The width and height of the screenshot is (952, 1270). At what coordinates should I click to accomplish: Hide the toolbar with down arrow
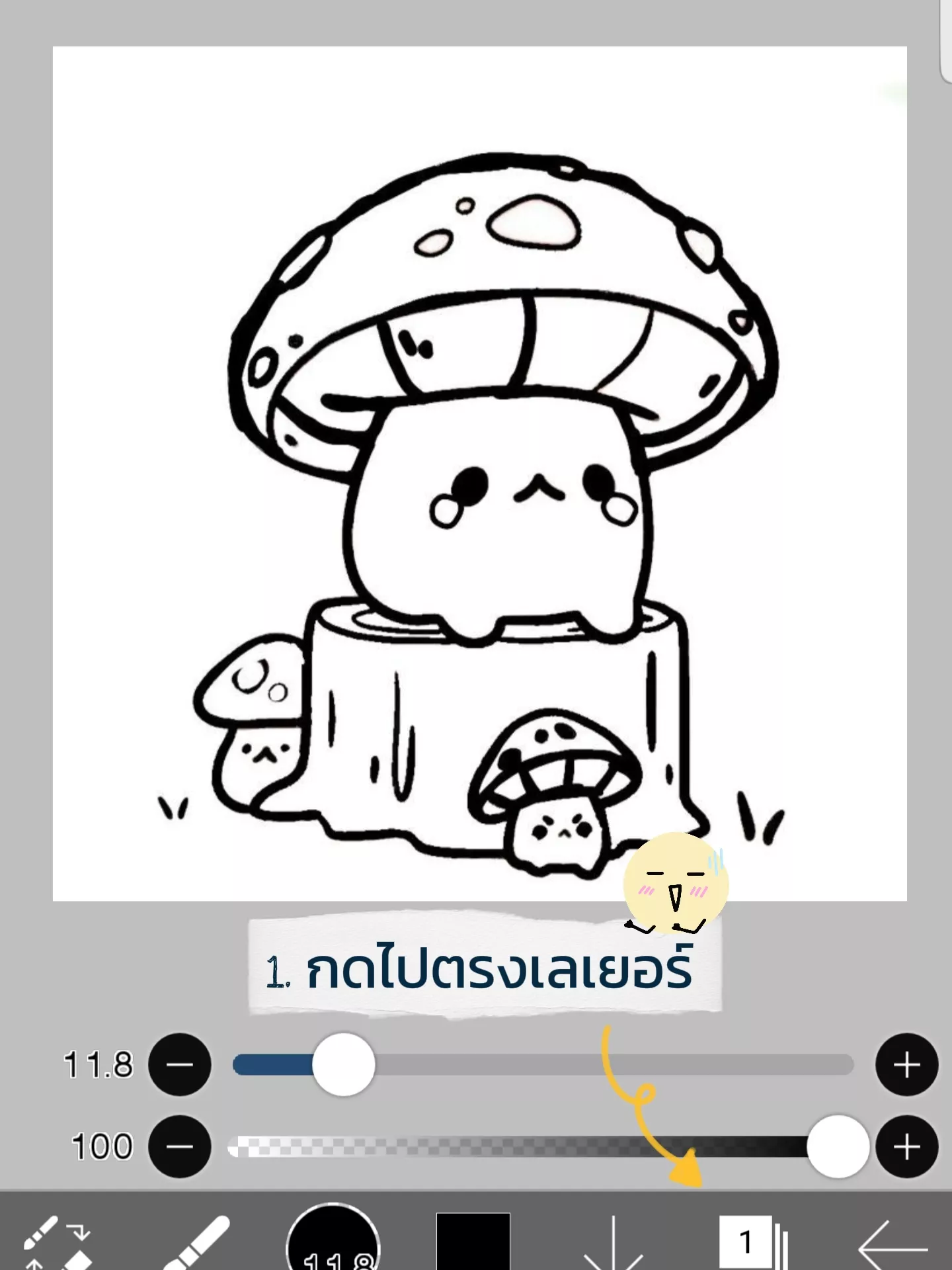(613, 1242)
